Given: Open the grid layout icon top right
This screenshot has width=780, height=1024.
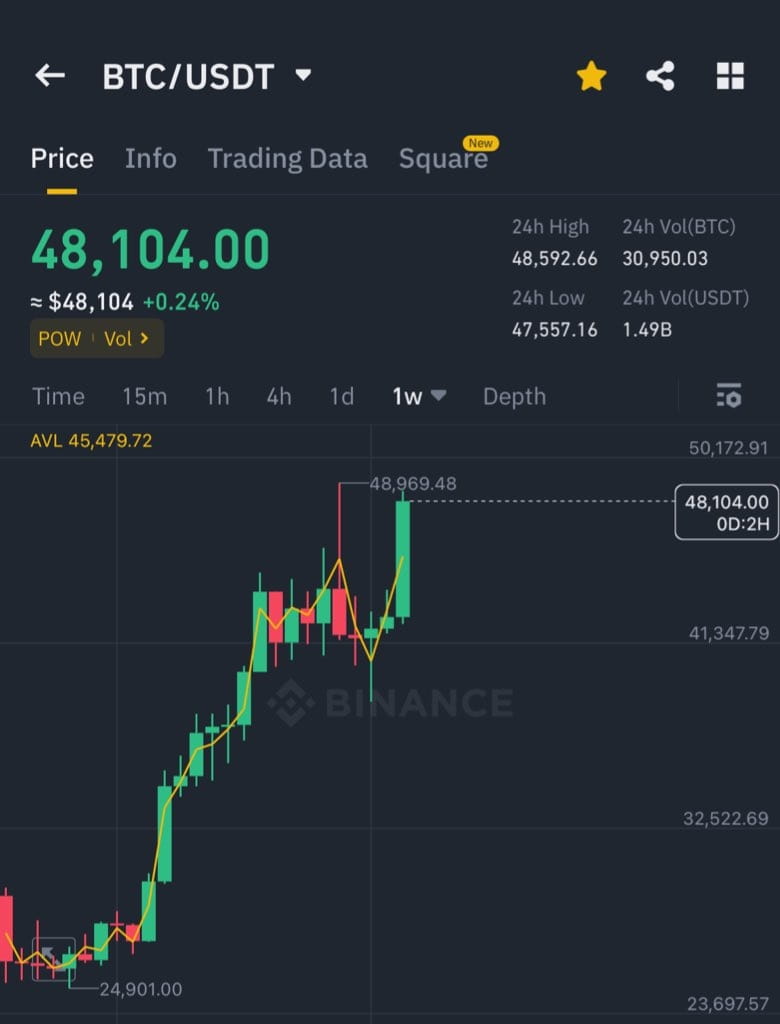Looking at the screenshot, I should coord(729,75).
